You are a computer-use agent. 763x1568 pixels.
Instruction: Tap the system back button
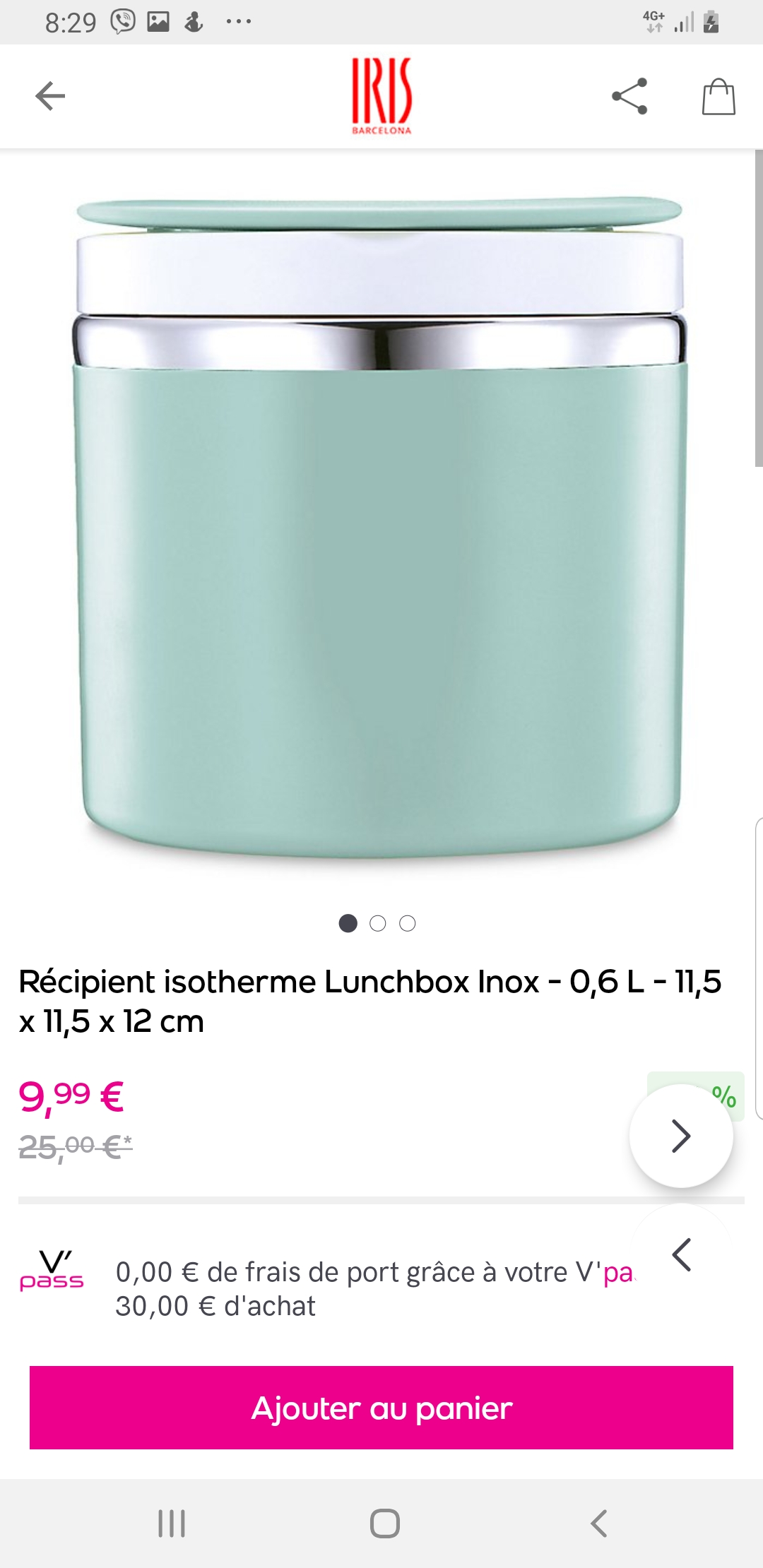[598, 1524]
